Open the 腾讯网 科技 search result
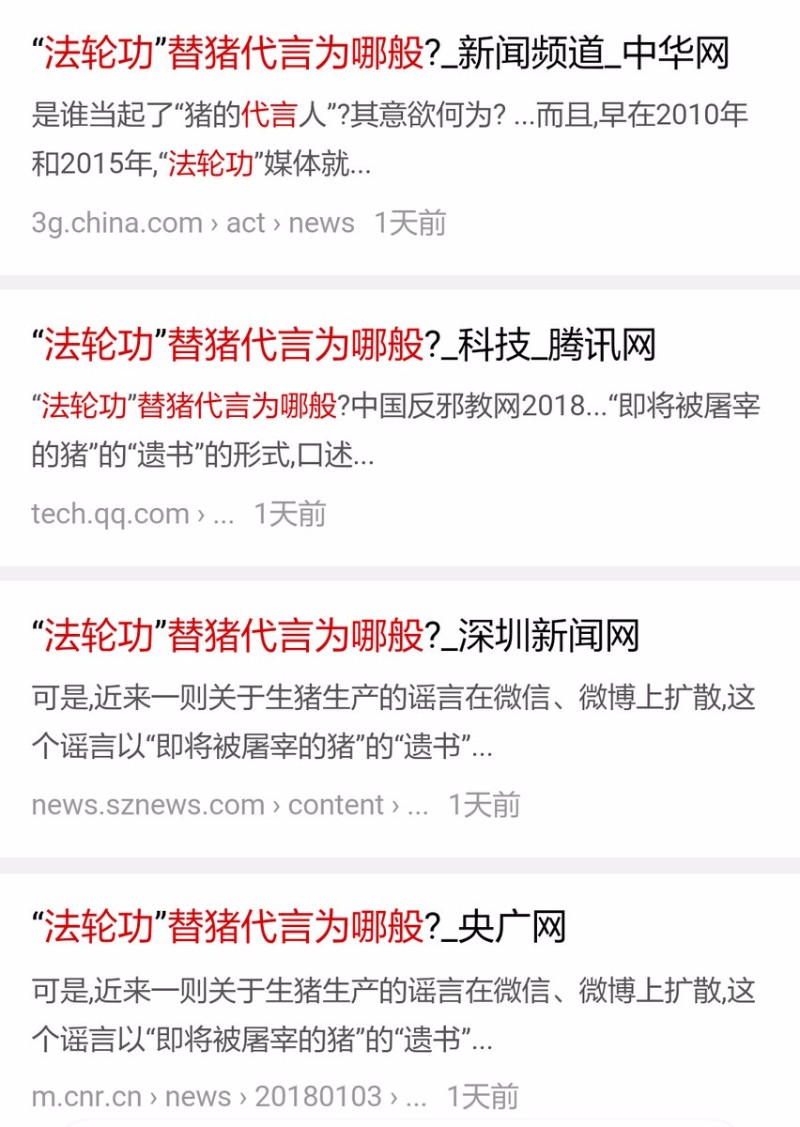 click(343, 345)
